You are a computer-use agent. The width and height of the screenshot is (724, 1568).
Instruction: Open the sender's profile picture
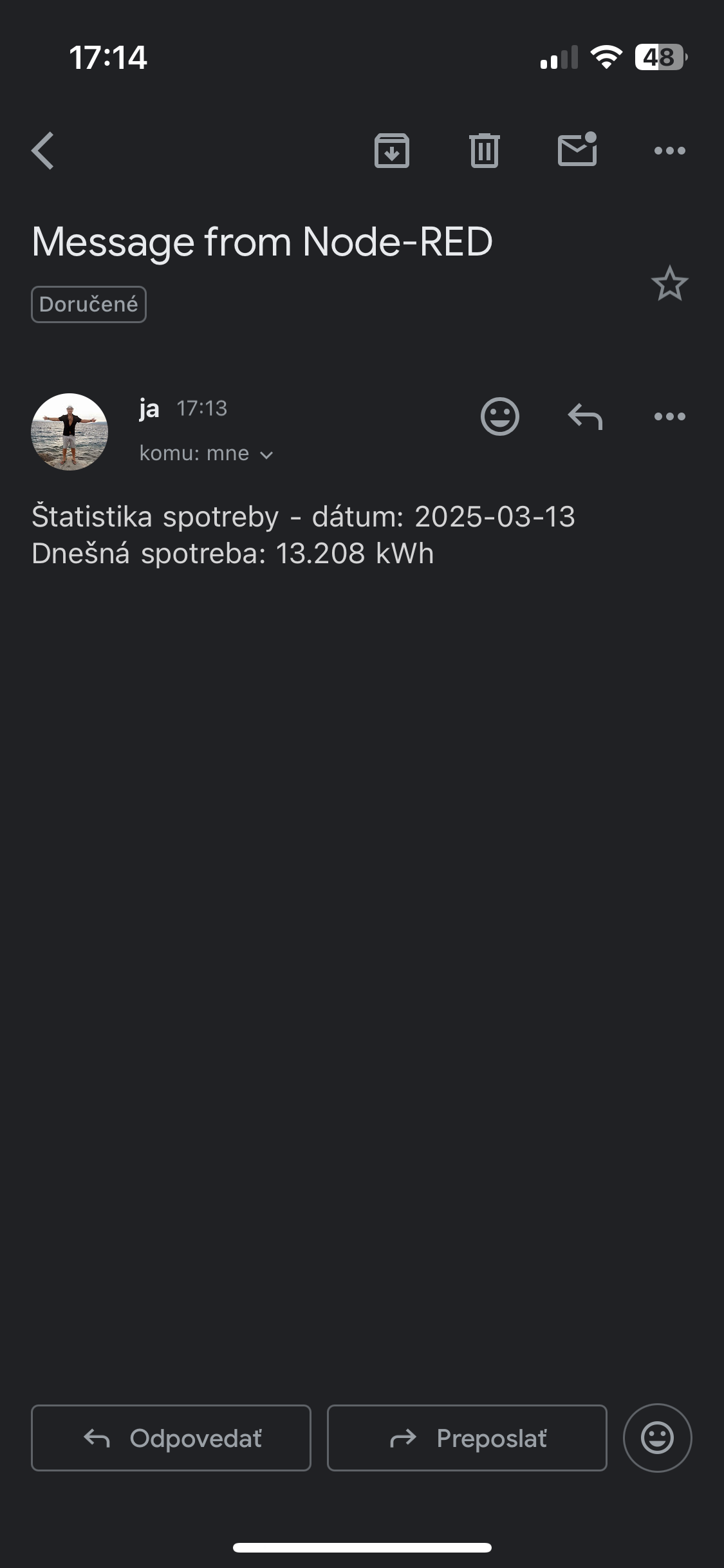tap(70, 432)
